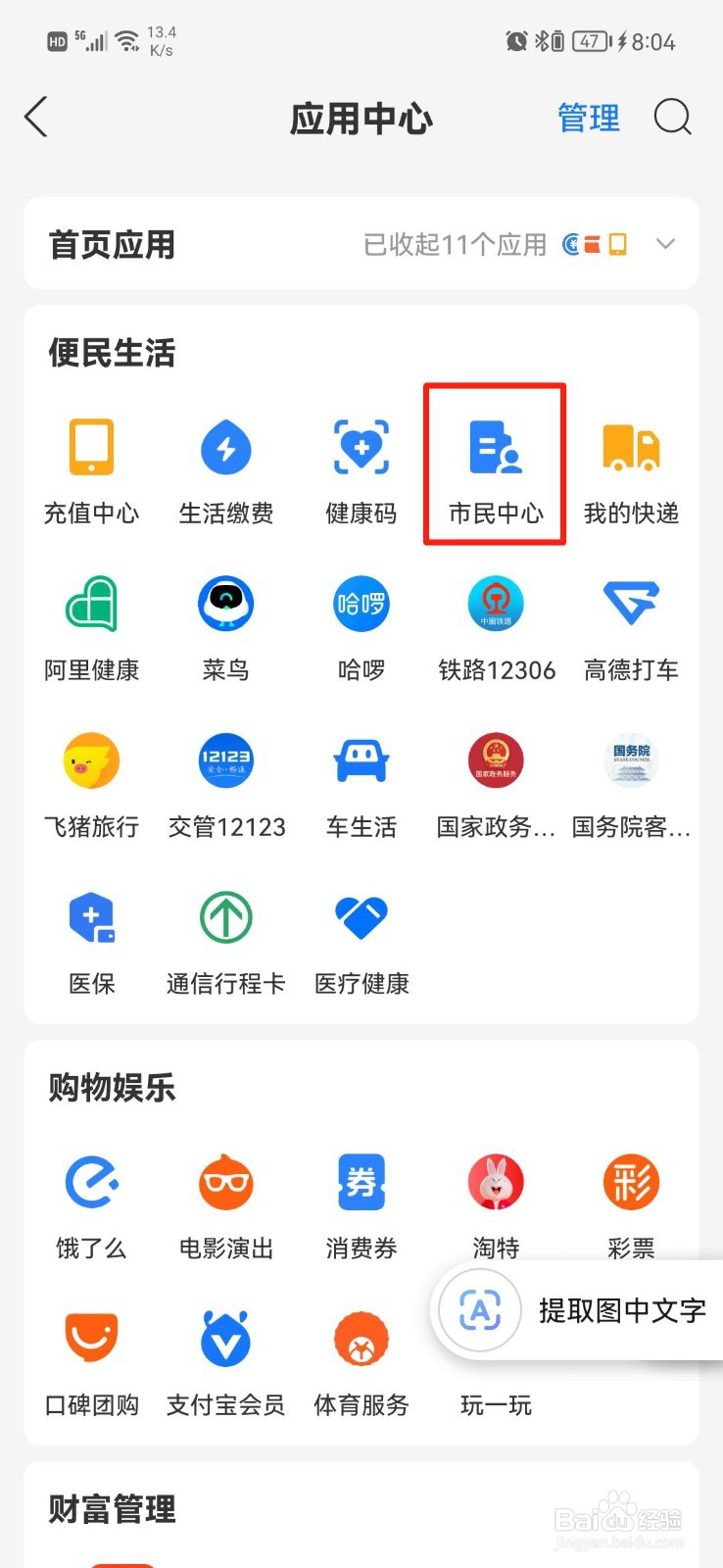723x1568 pixels.
Task: Open 充值中心 recharge center
Action: [x=91, y=470]
